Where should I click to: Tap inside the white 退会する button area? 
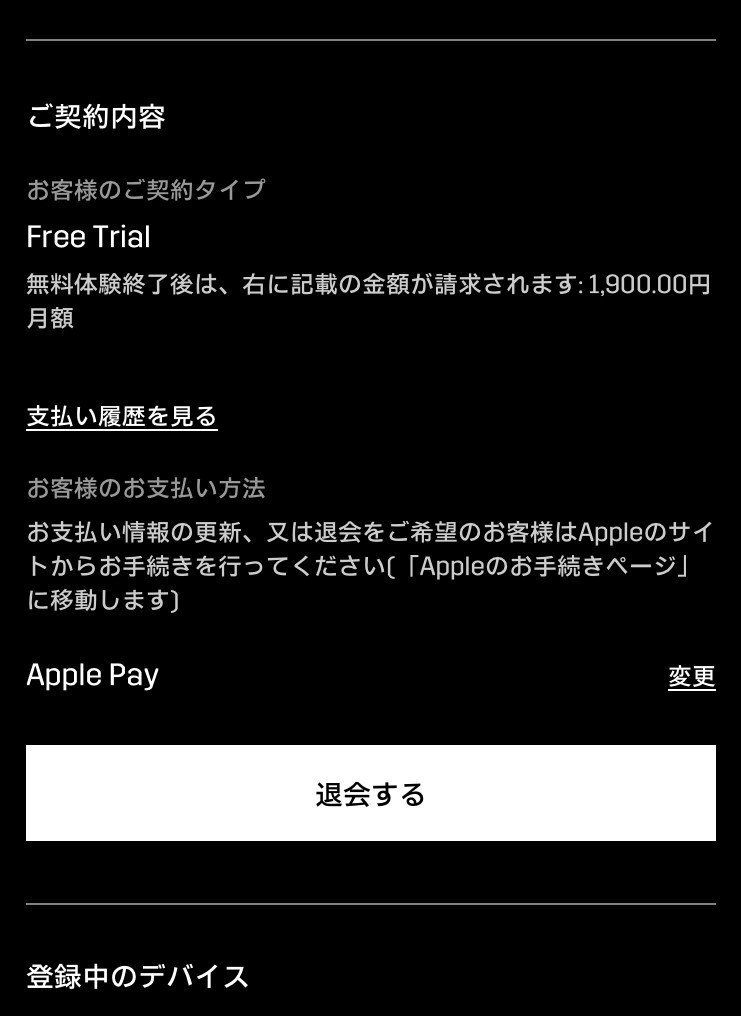point(370,795)
